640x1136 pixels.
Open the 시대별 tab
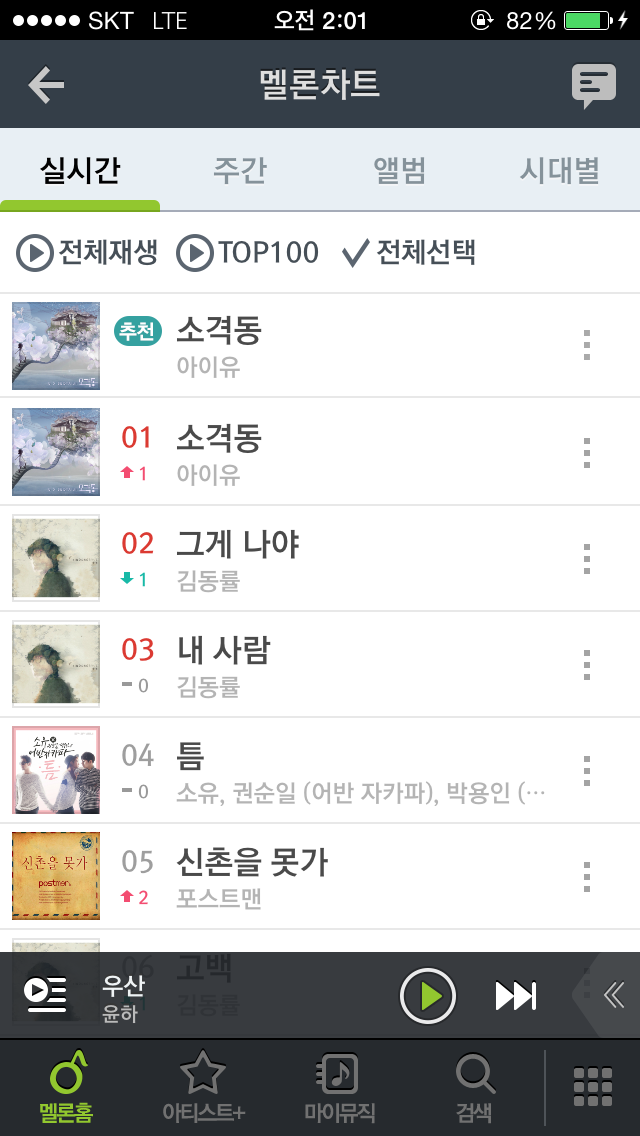point(560,170)
